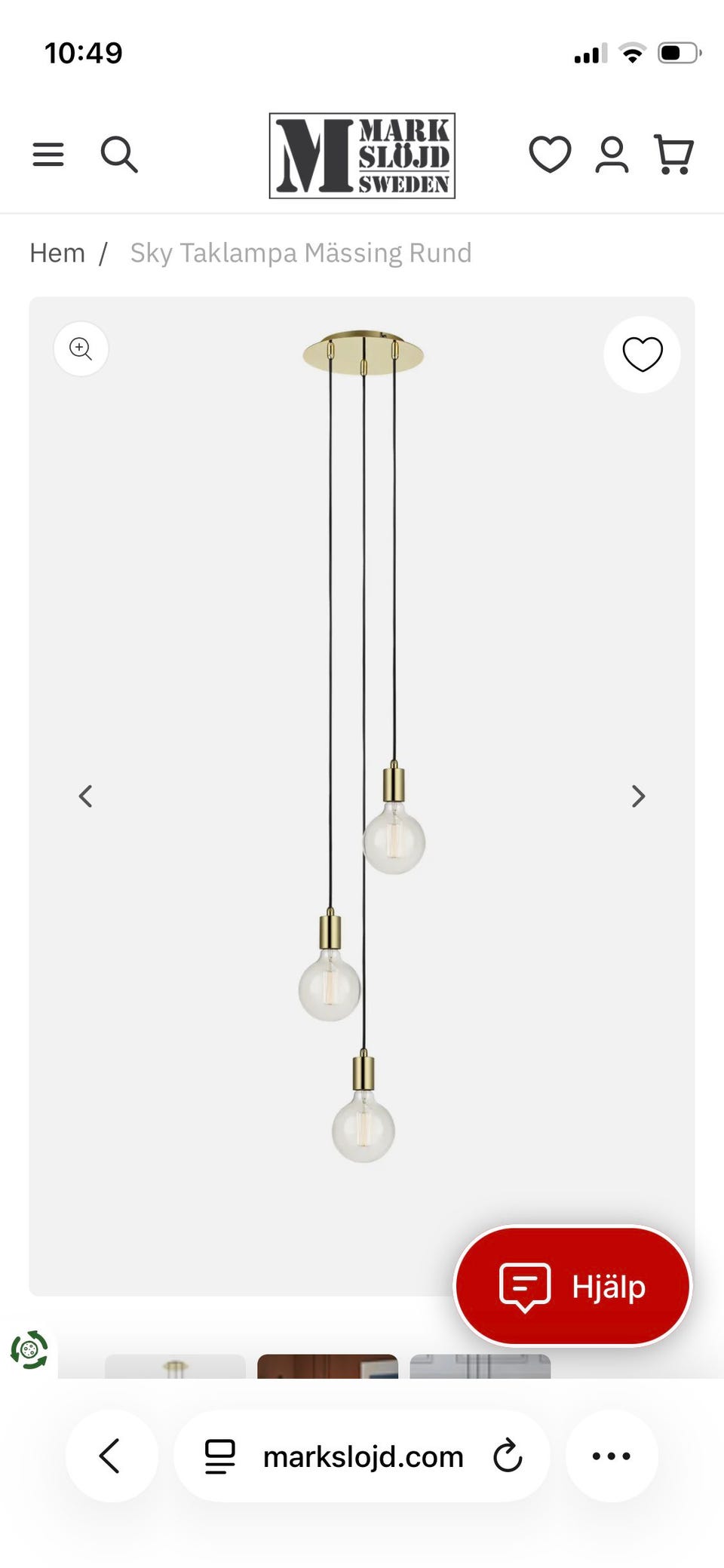Zoom into the product image

[x=81, y=348]
